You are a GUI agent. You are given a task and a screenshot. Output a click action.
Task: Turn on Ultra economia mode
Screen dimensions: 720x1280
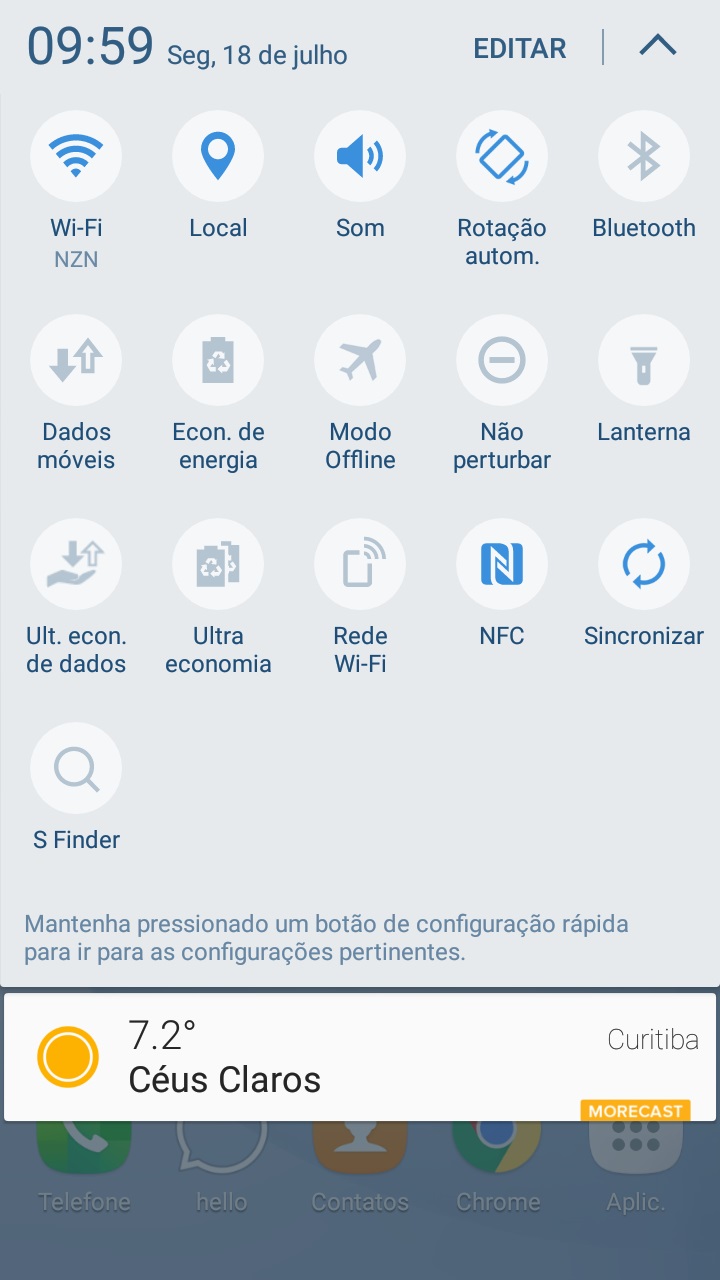(218, 565)
